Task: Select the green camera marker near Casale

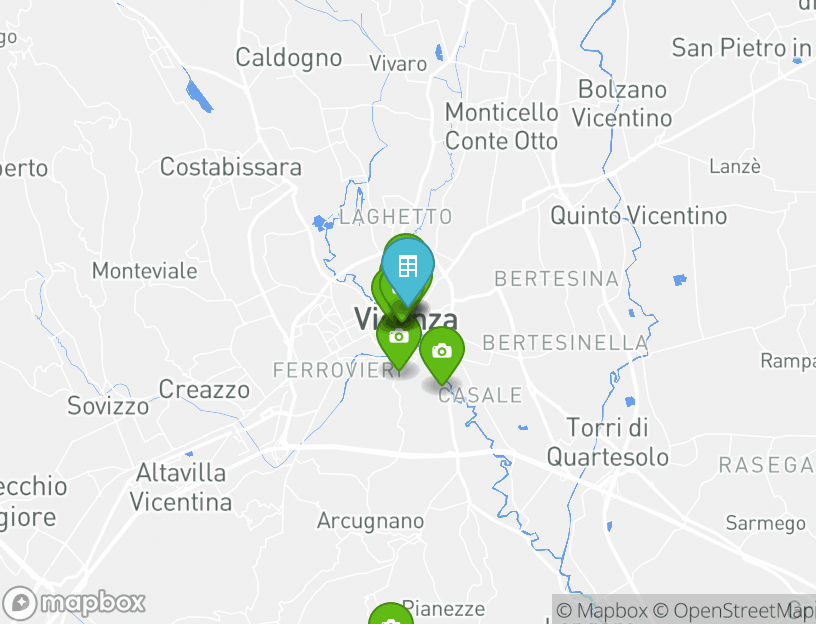Action: tap(441, 352)
